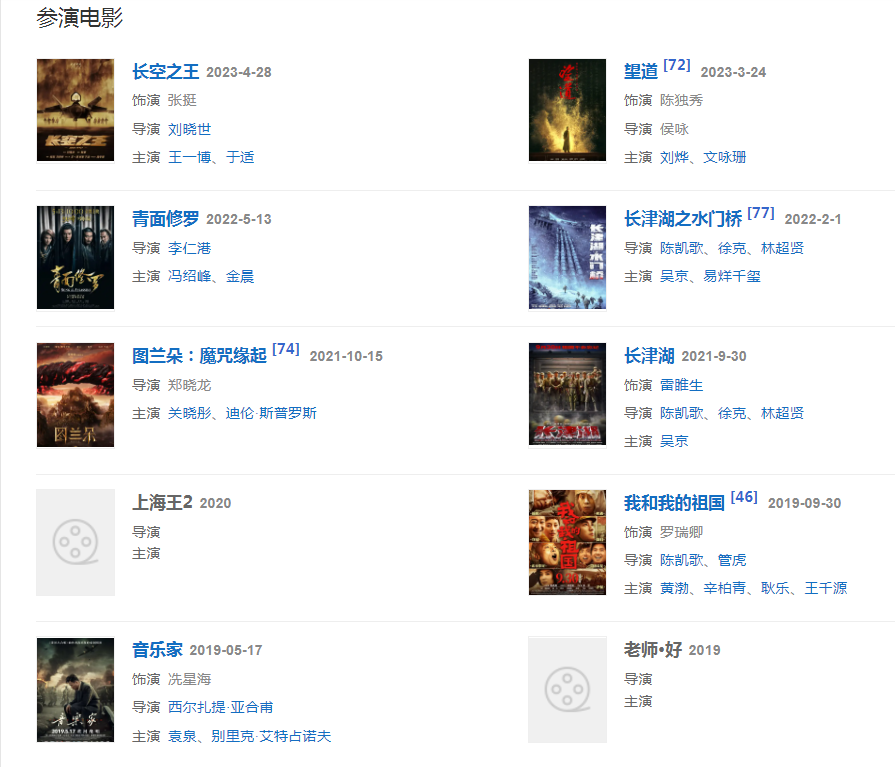The image size is (895, 767).
Task: Open the film title 长津湖之水门桥
Action: tap(683, 219)
